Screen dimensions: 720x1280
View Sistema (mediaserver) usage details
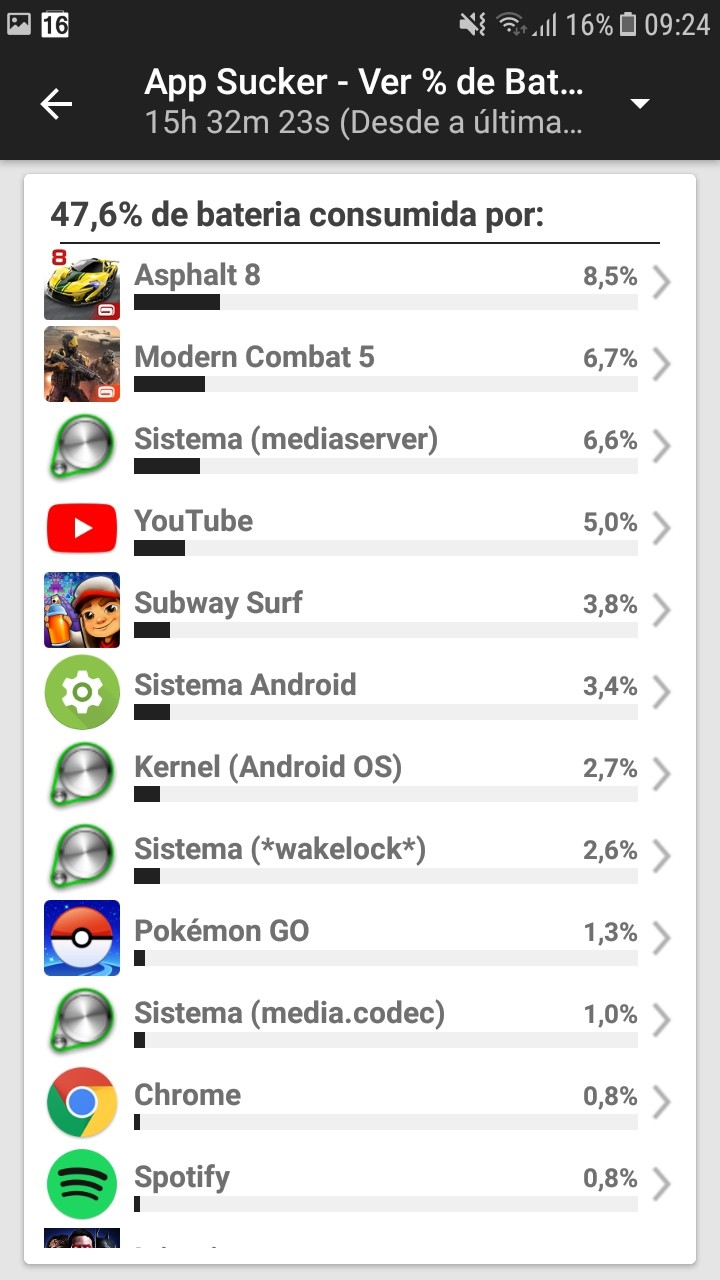point(360,448)
